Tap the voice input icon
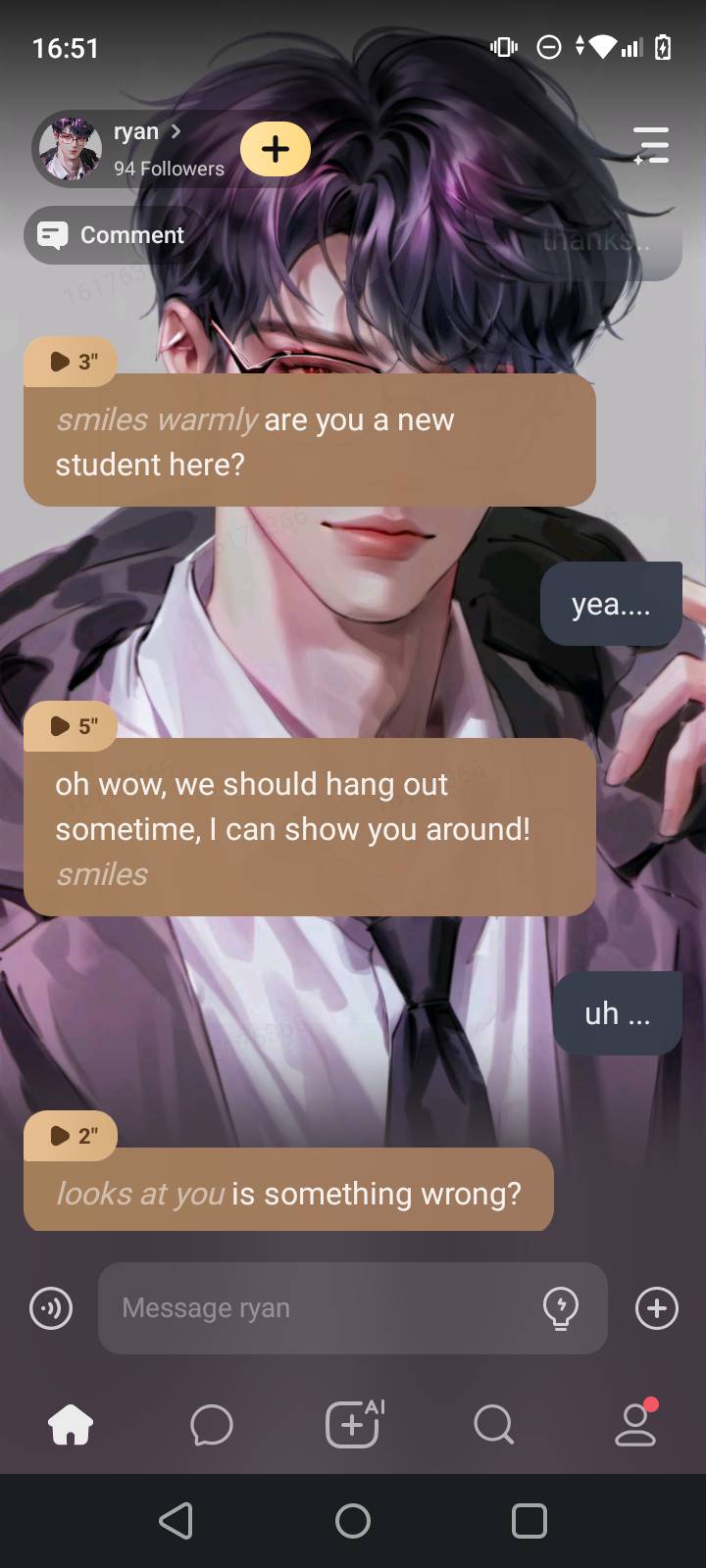The height and width of the screenshot is (1568, 706). click(51, 1308)
